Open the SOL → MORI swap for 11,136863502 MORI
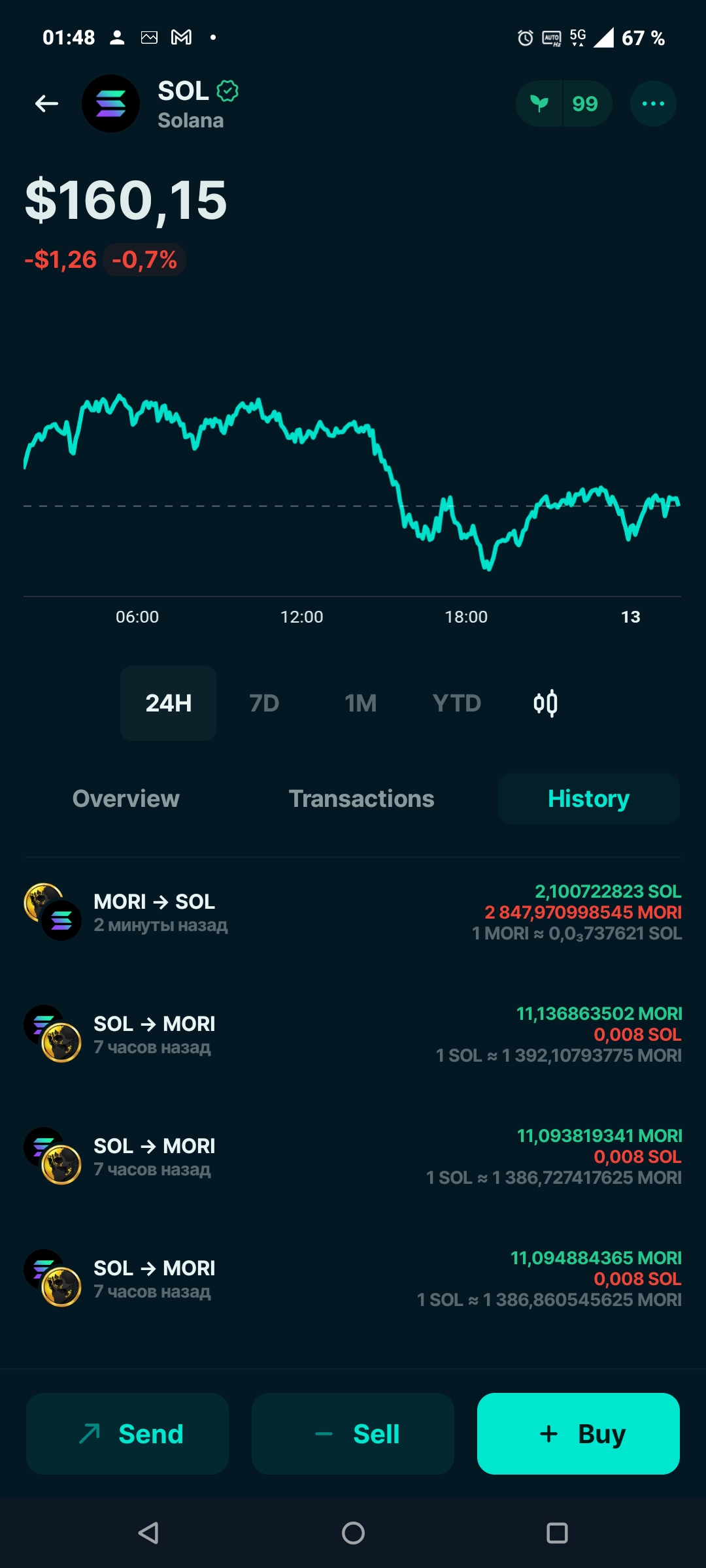This screenshot has width=706, height=1568. (x=353, y=1034)
